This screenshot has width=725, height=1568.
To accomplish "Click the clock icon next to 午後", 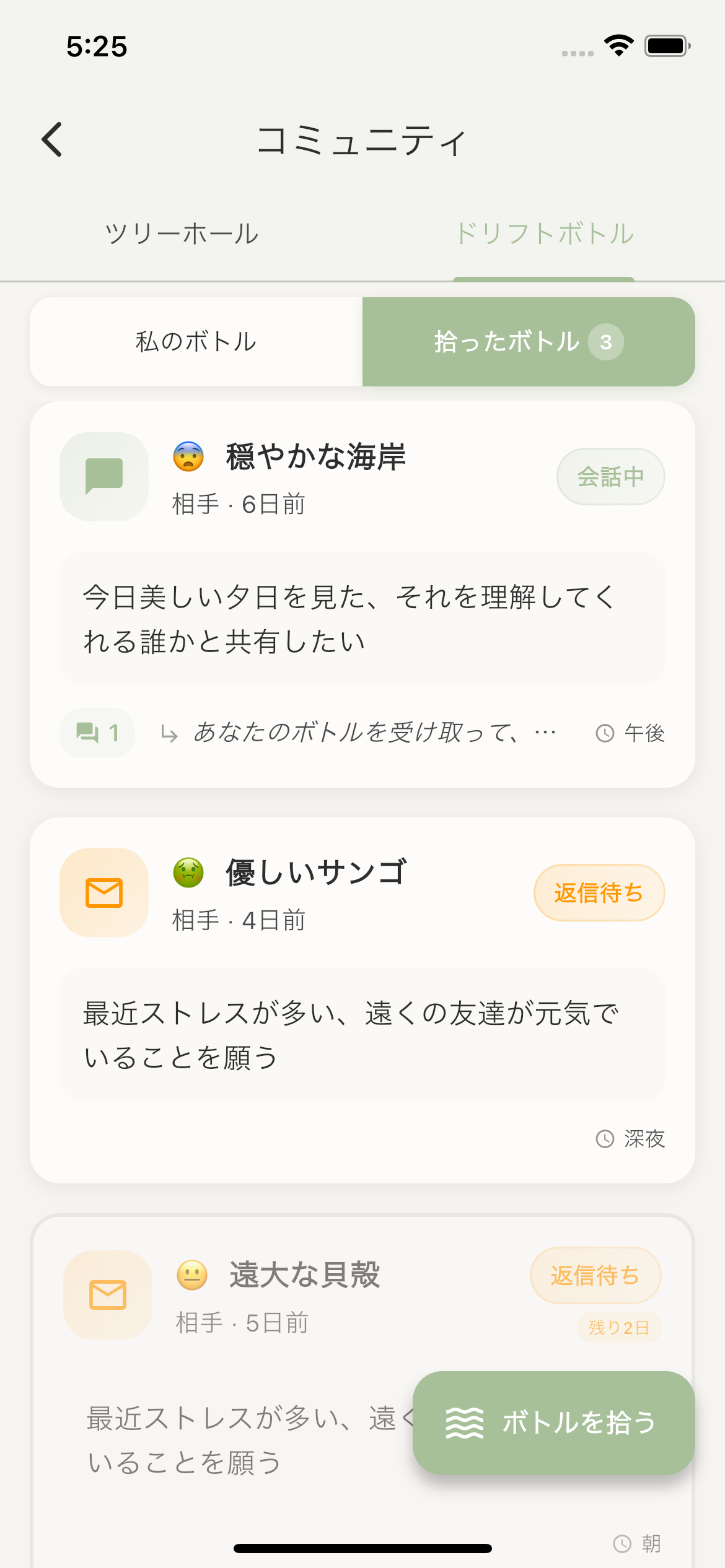I will tap(605, 733).
